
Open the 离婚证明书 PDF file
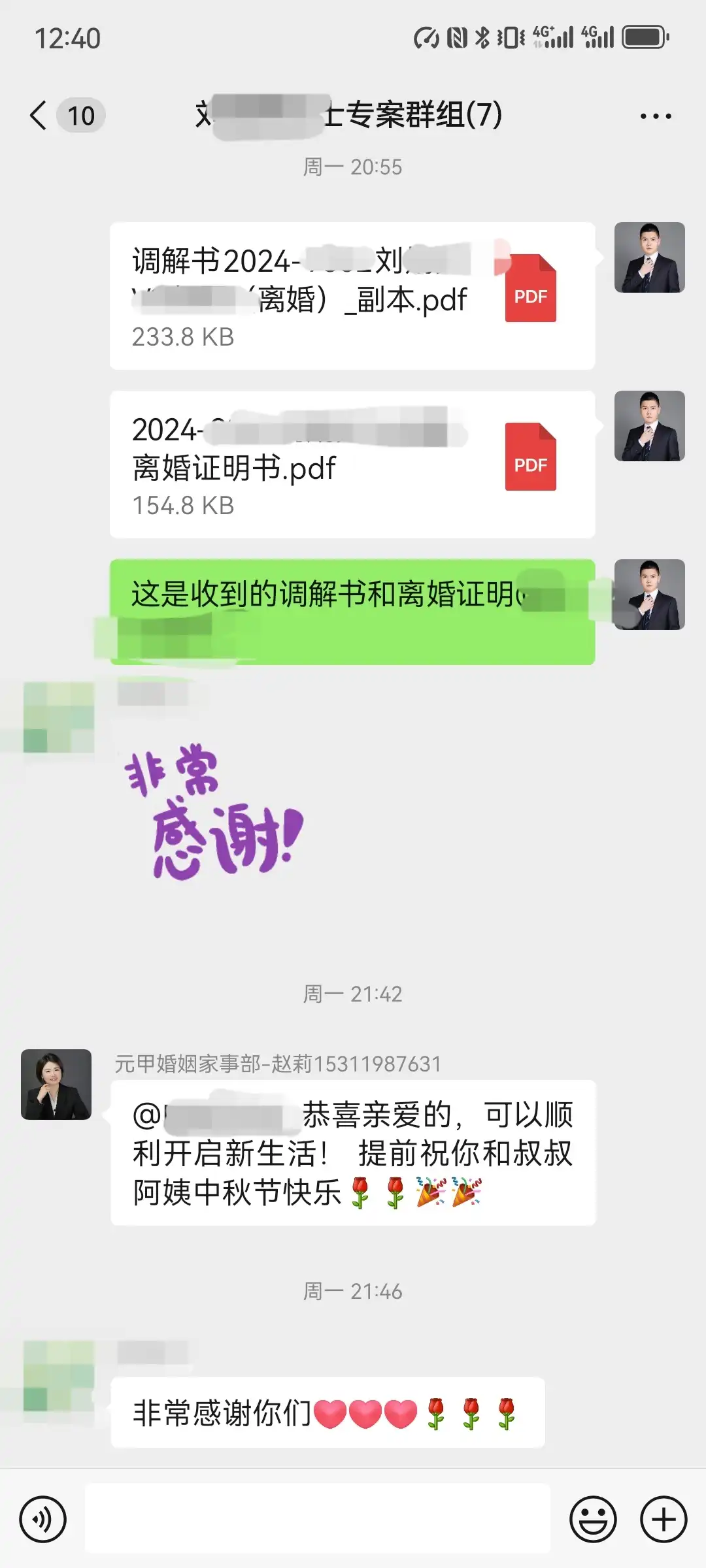tap(352, 465)
